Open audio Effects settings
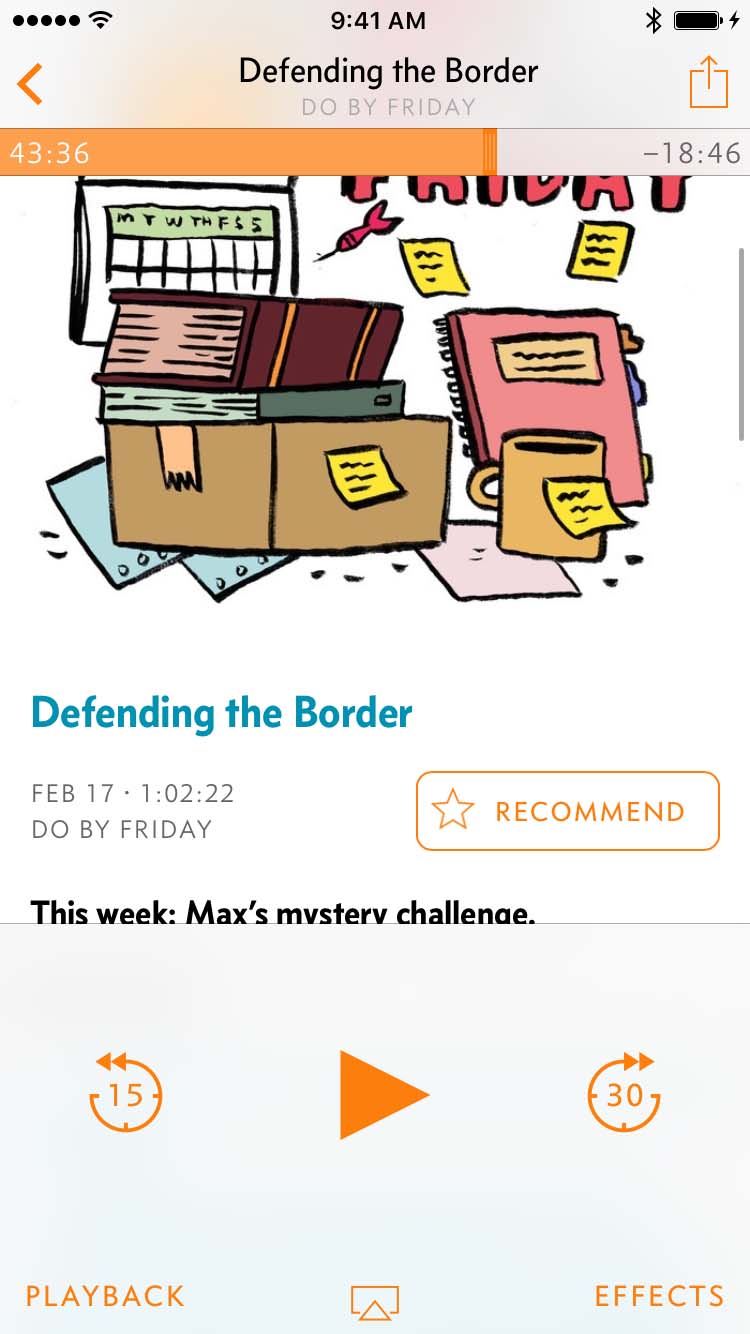Screen dimensions: 750x1334 point(659,1296)
